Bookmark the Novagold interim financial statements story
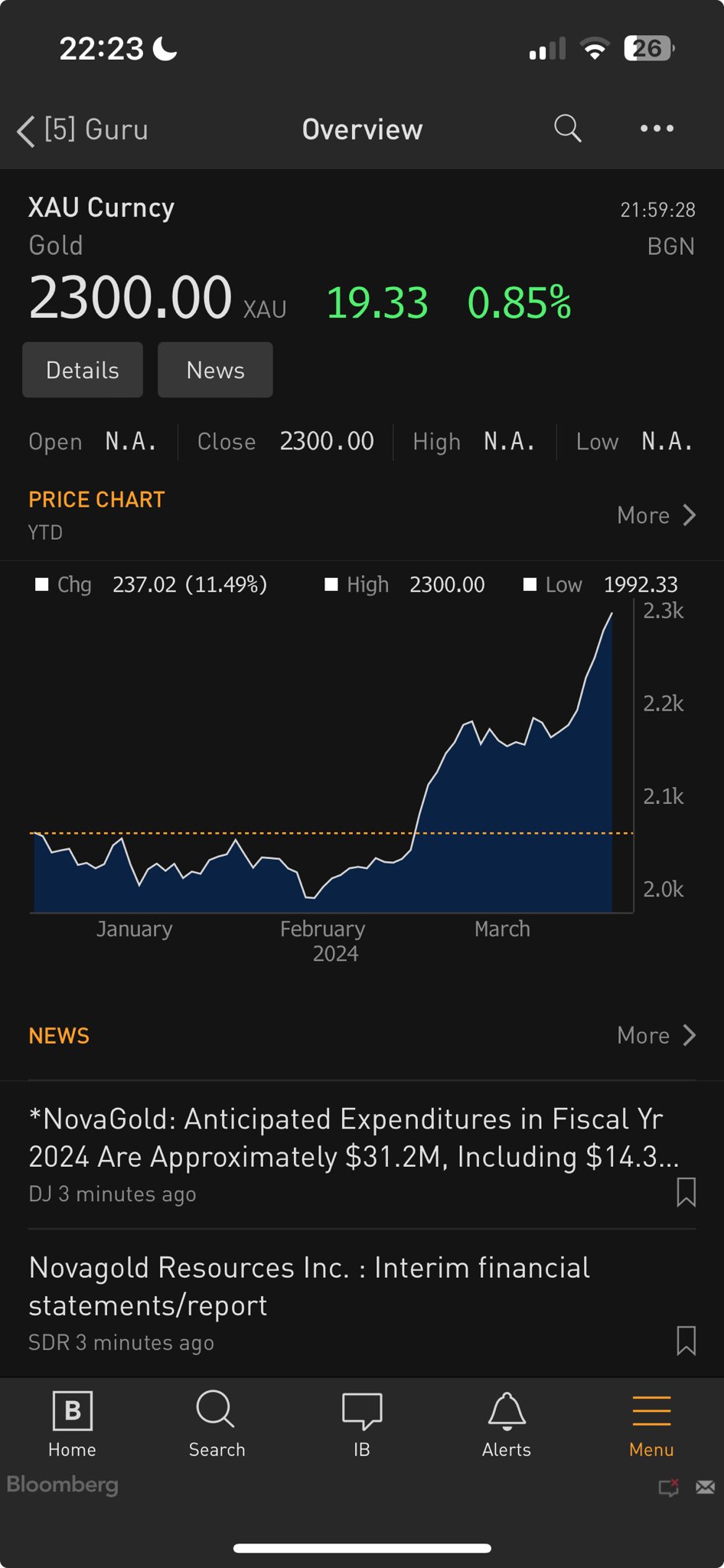 point(686,1341)
